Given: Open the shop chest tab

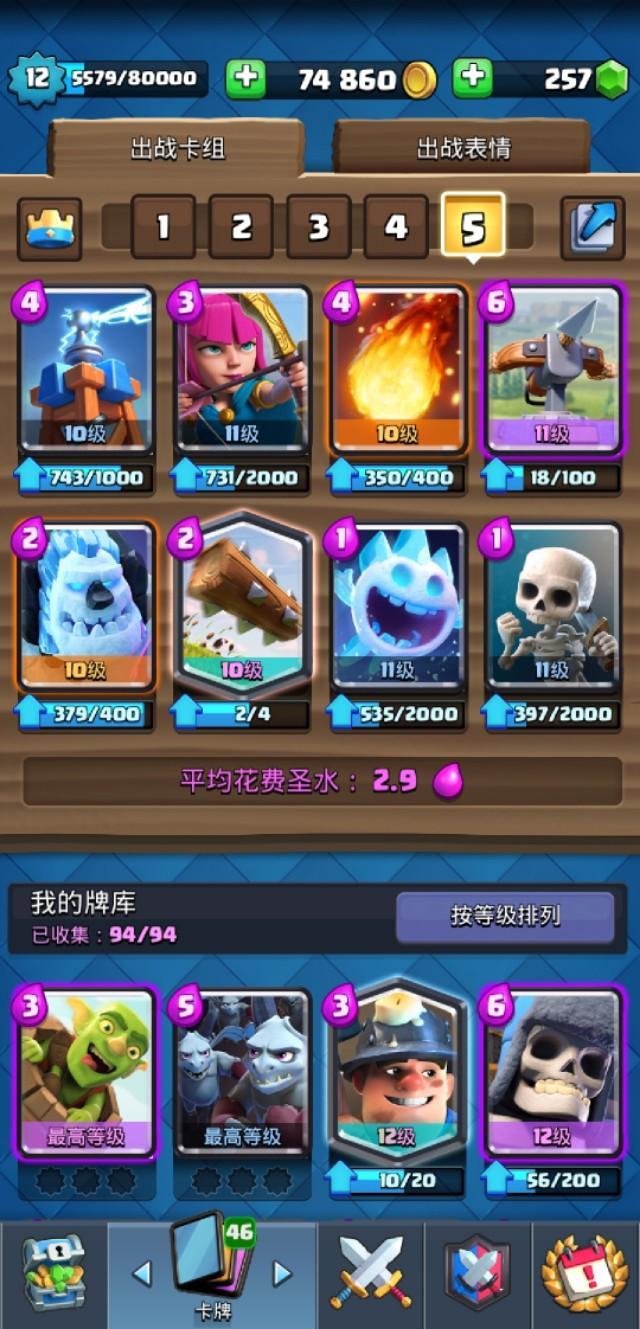Looking at the screenshot, I should click(52, 1274).
